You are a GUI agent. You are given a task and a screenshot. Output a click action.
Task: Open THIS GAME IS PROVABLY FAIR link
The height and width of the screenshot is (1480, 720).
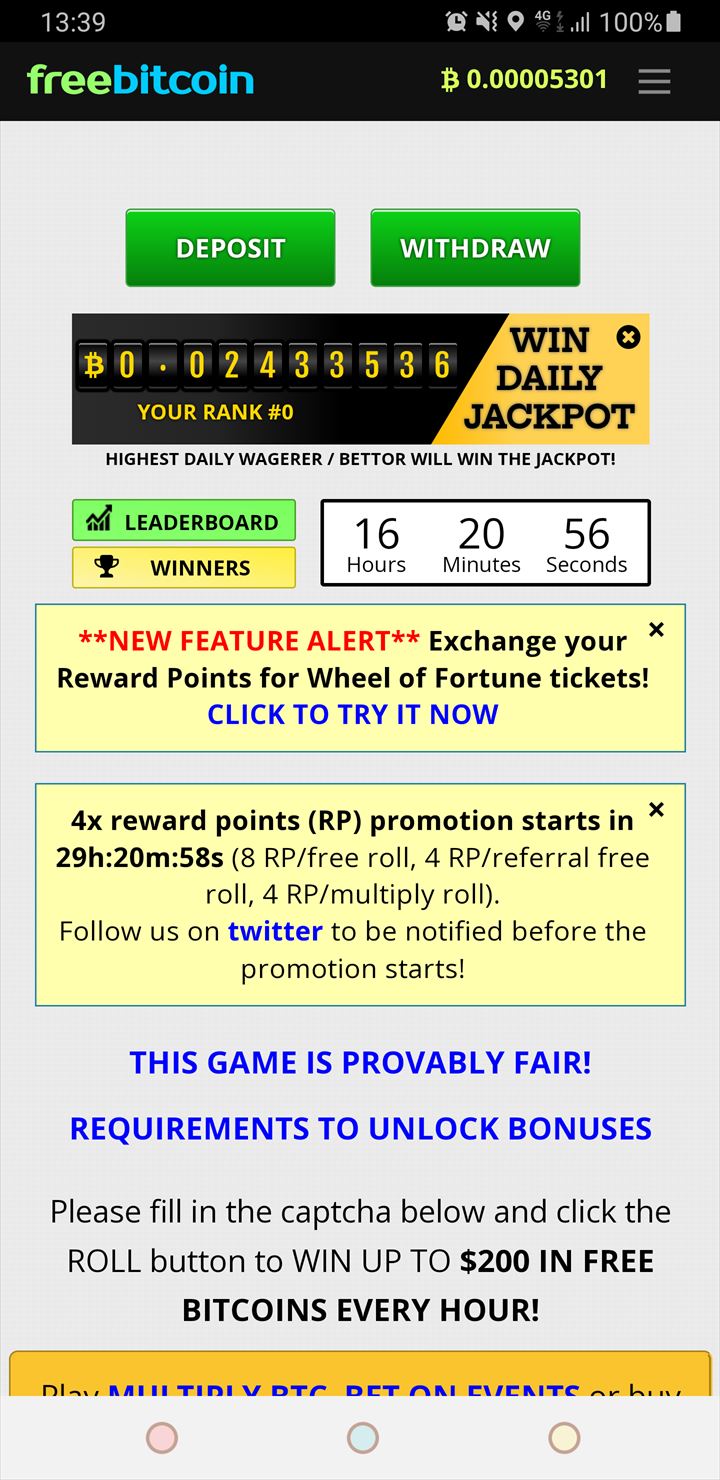point(360,1062)
